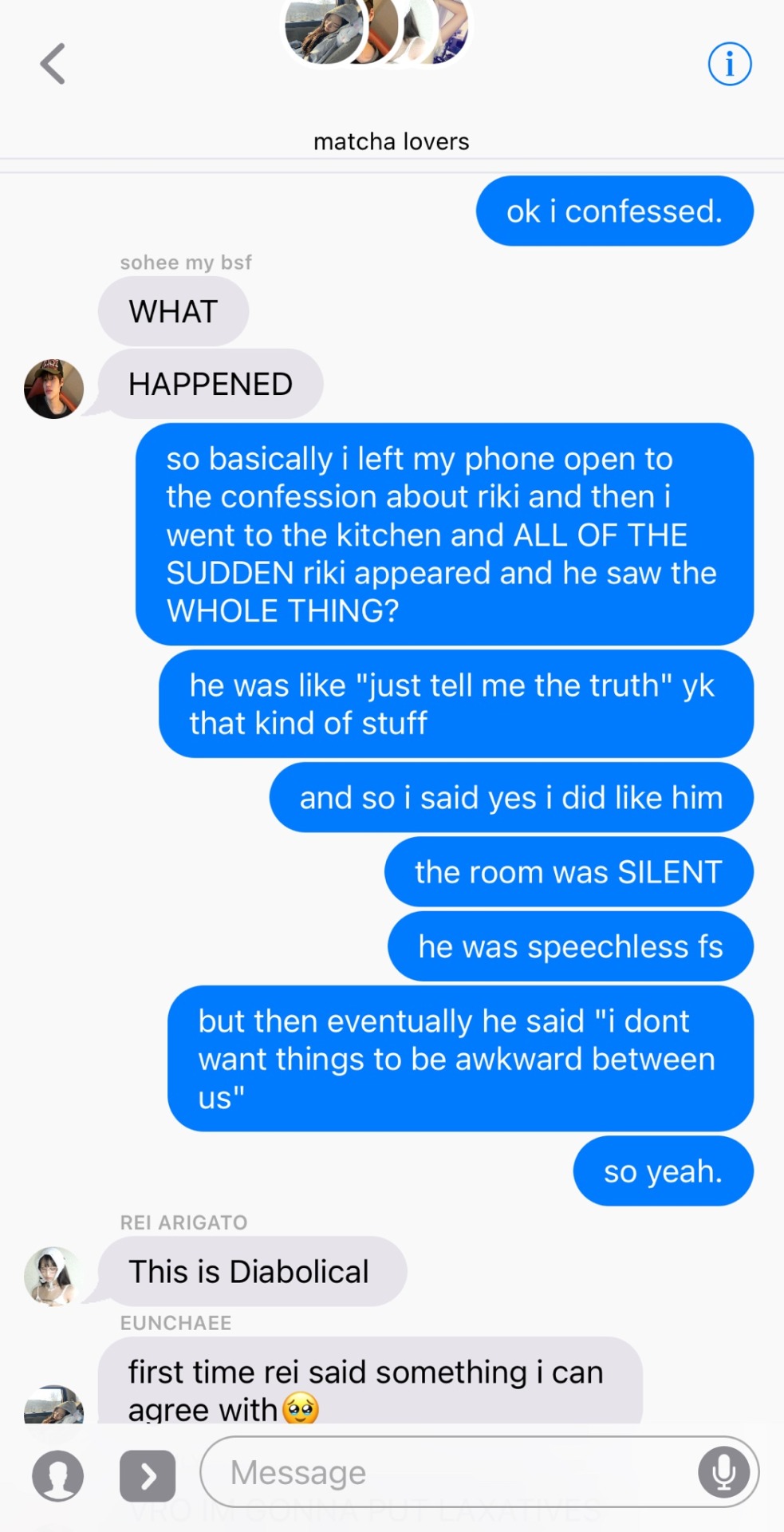This screenshot has width=784, height=1532.
Task: Go back to the chat list
Action: pyautogui.click(x=53, y=64)
